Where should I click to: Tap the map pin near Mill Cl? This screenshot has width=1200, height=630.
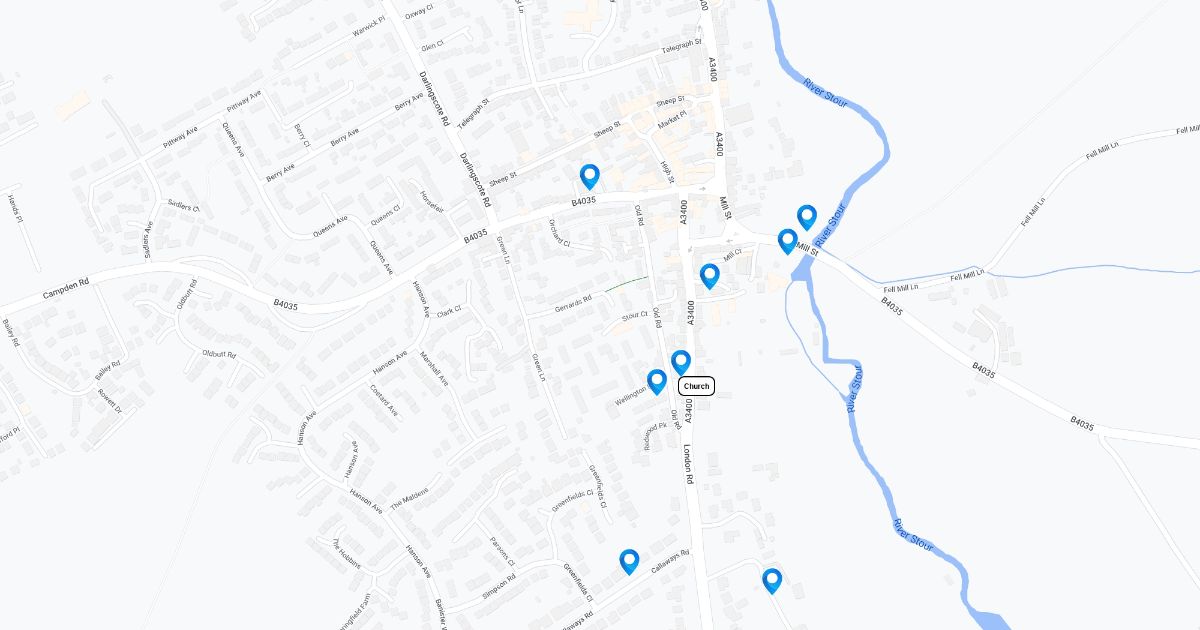coord(710,275)
